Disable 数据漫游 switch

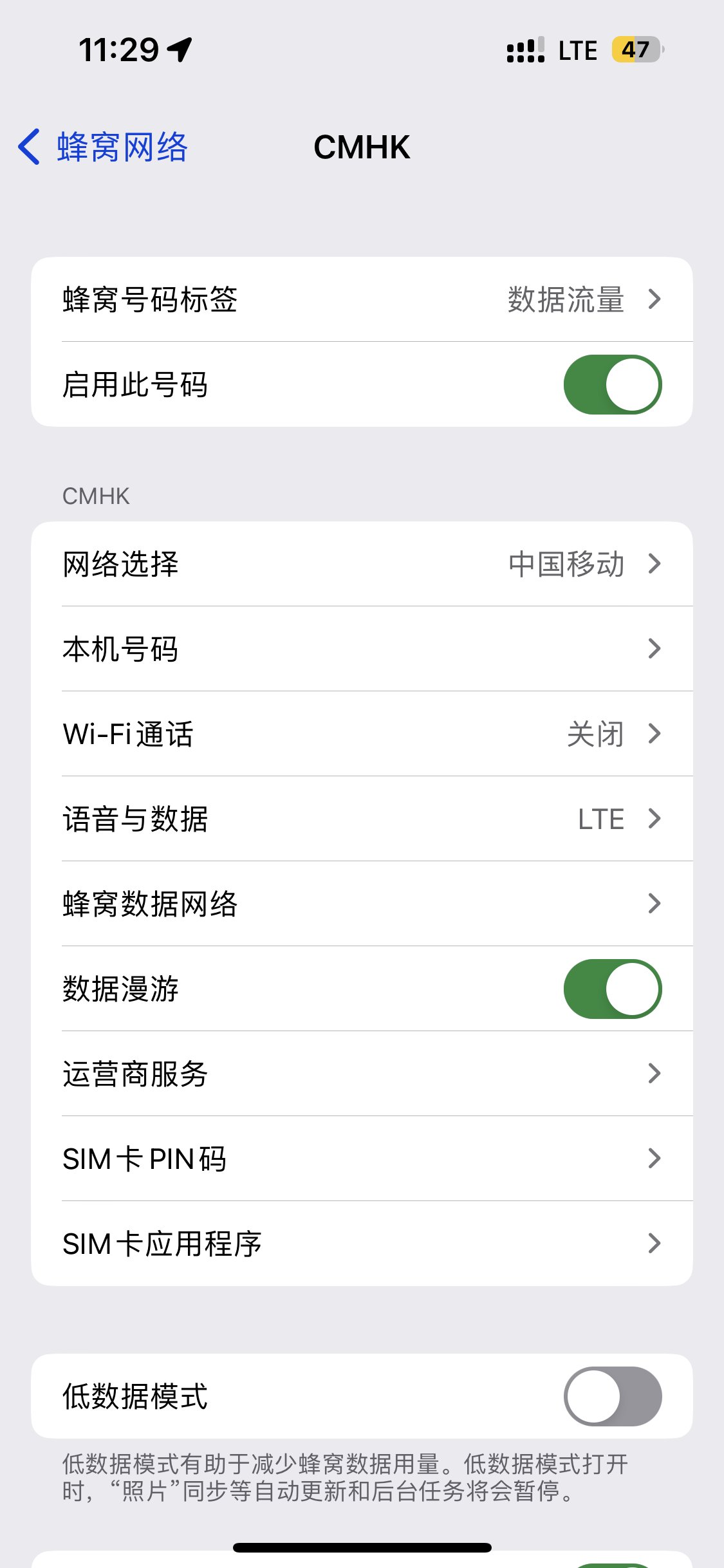(x=612, y=989)
